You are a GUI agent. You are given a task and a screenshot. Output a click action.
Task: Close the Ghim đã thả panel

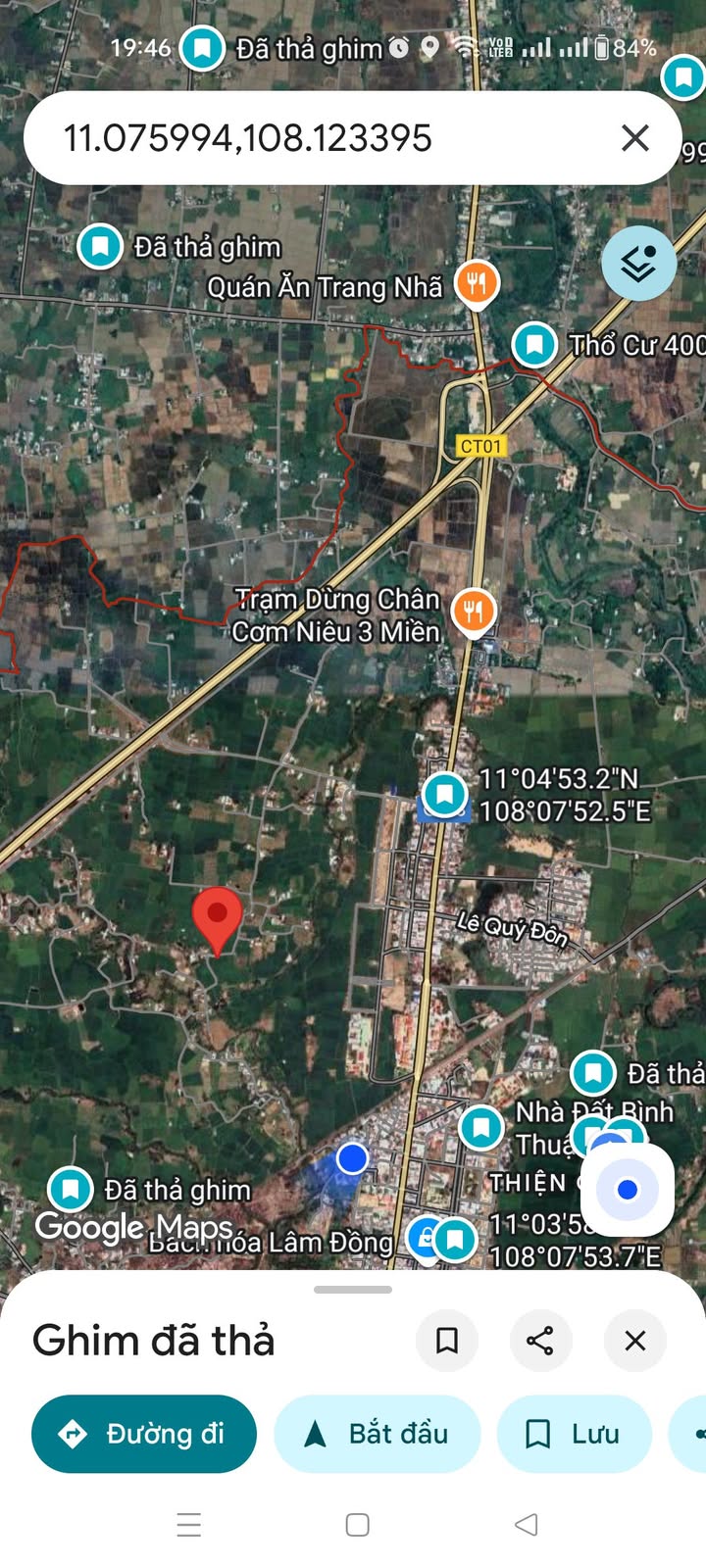tap(635, 1340)
